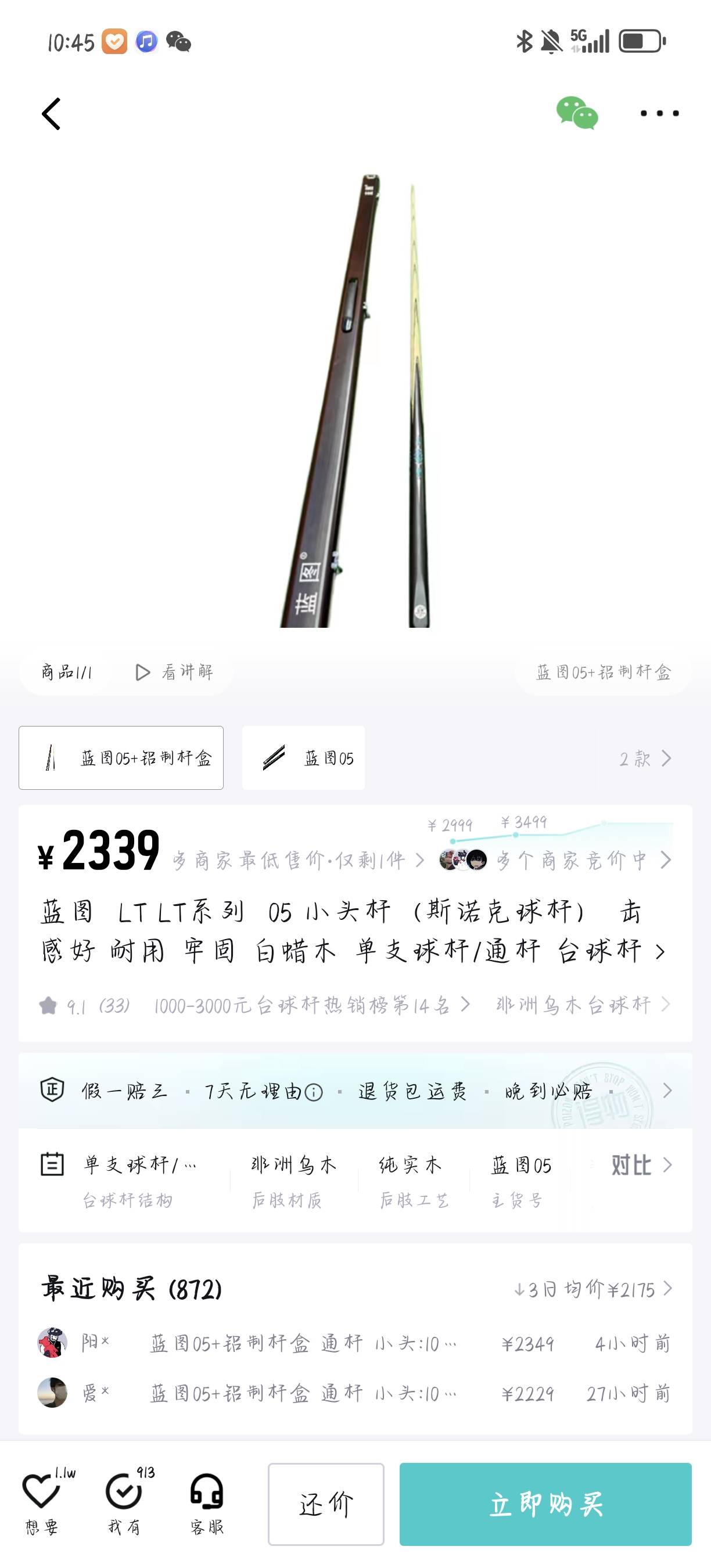
Task: Select the 蓝图05+铝制杆盒 variant
Action: [x=121, y=758]
